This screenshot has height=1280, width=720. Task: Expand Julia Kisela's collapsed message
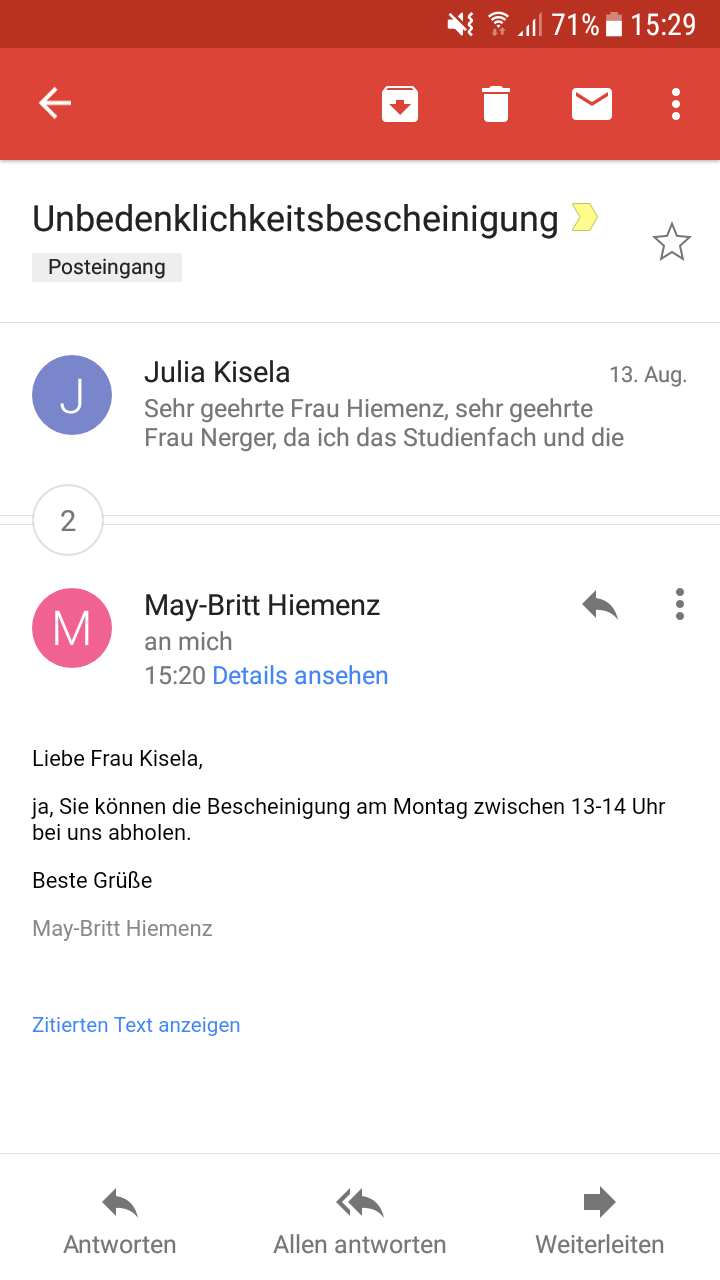coord(384,405)
